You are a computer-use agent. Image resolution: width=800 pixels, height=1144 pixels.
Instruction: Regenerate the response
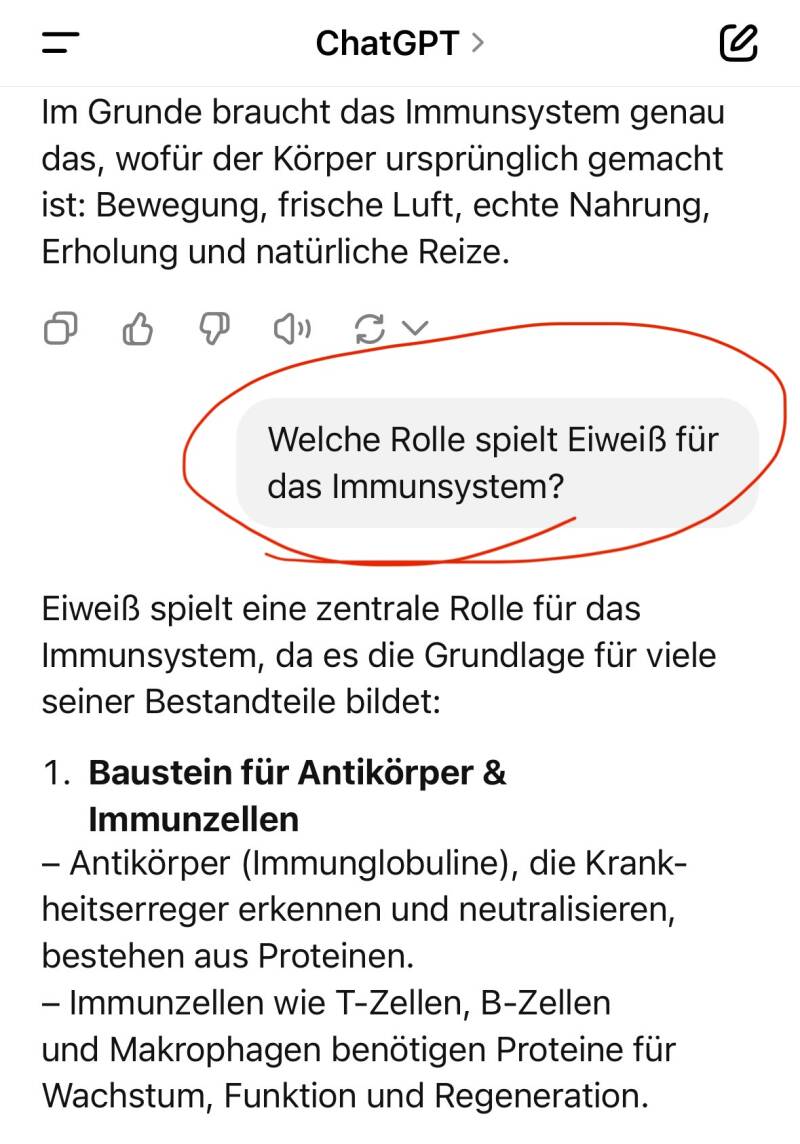(x=370, y=328)
